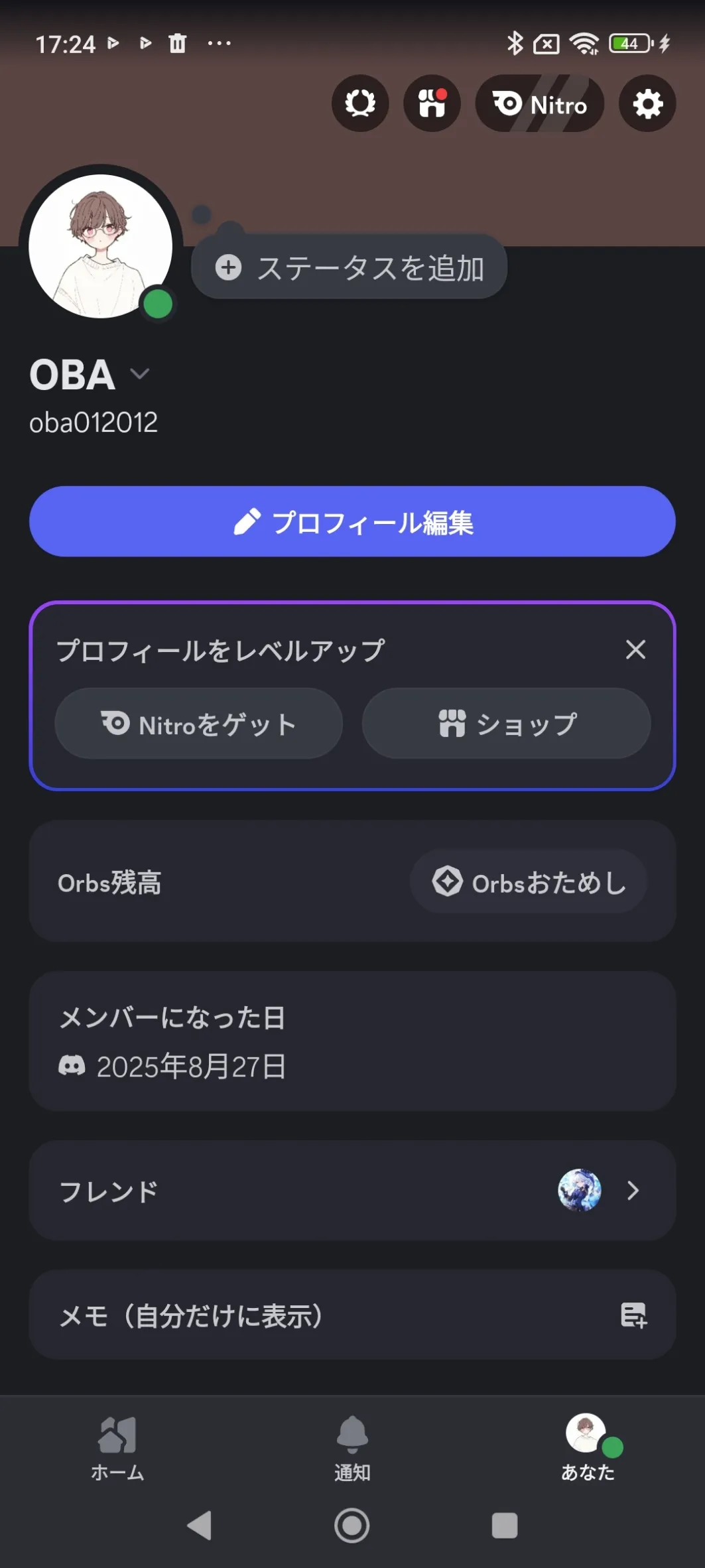Viewport: 705px width, 1568px height.
Task: Tap the プロフィール編集 button
Action: 352,522
